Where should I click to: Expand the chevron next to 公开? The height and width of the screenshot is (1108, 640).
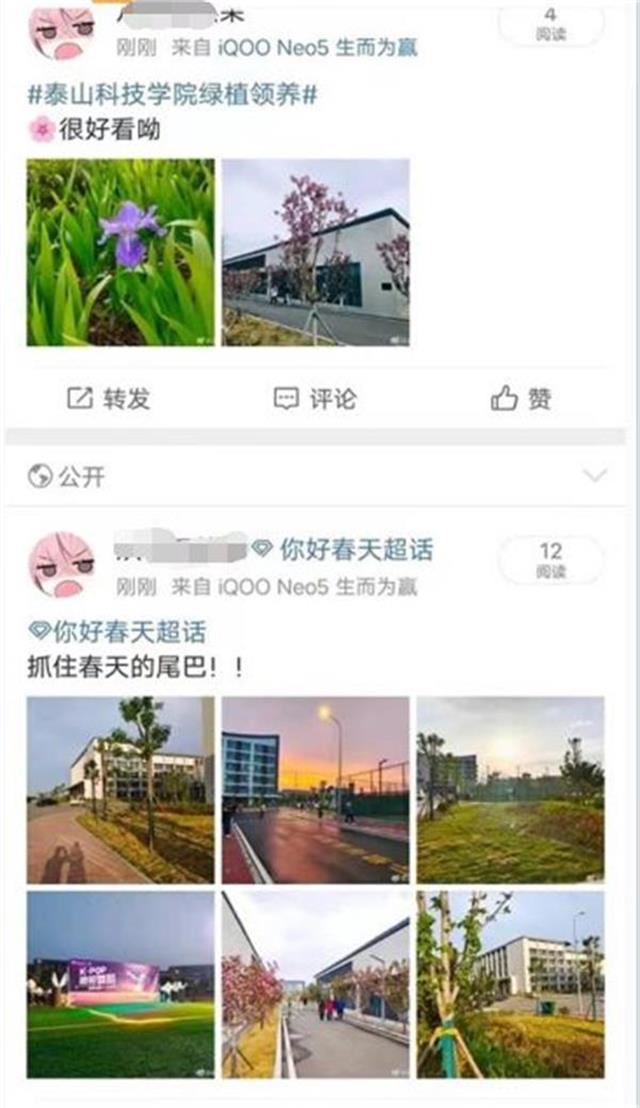[595, 475]
